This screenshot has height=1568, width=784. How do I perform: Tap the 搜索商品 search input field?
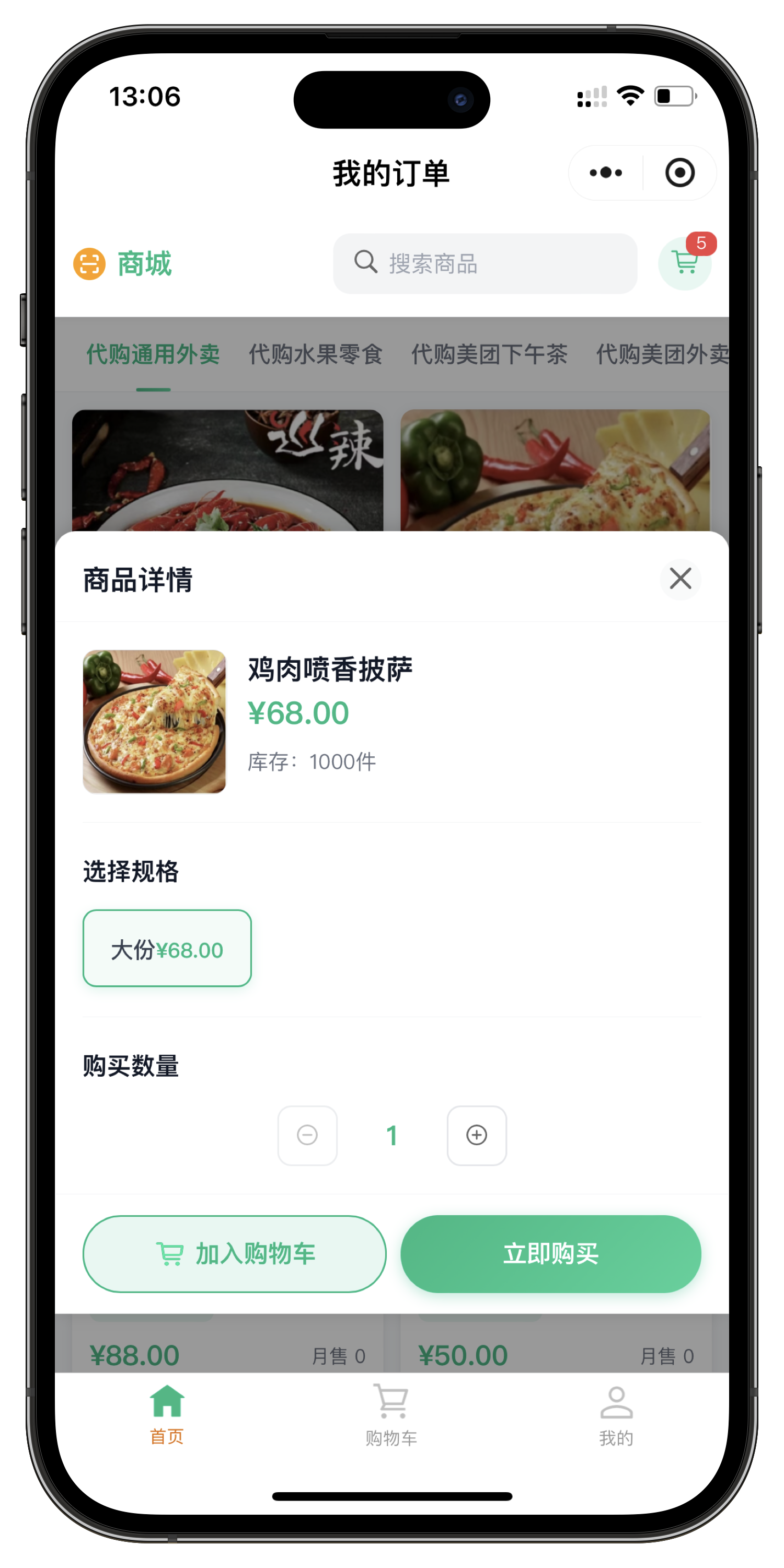pyautogui.click(x=485, y=263)
